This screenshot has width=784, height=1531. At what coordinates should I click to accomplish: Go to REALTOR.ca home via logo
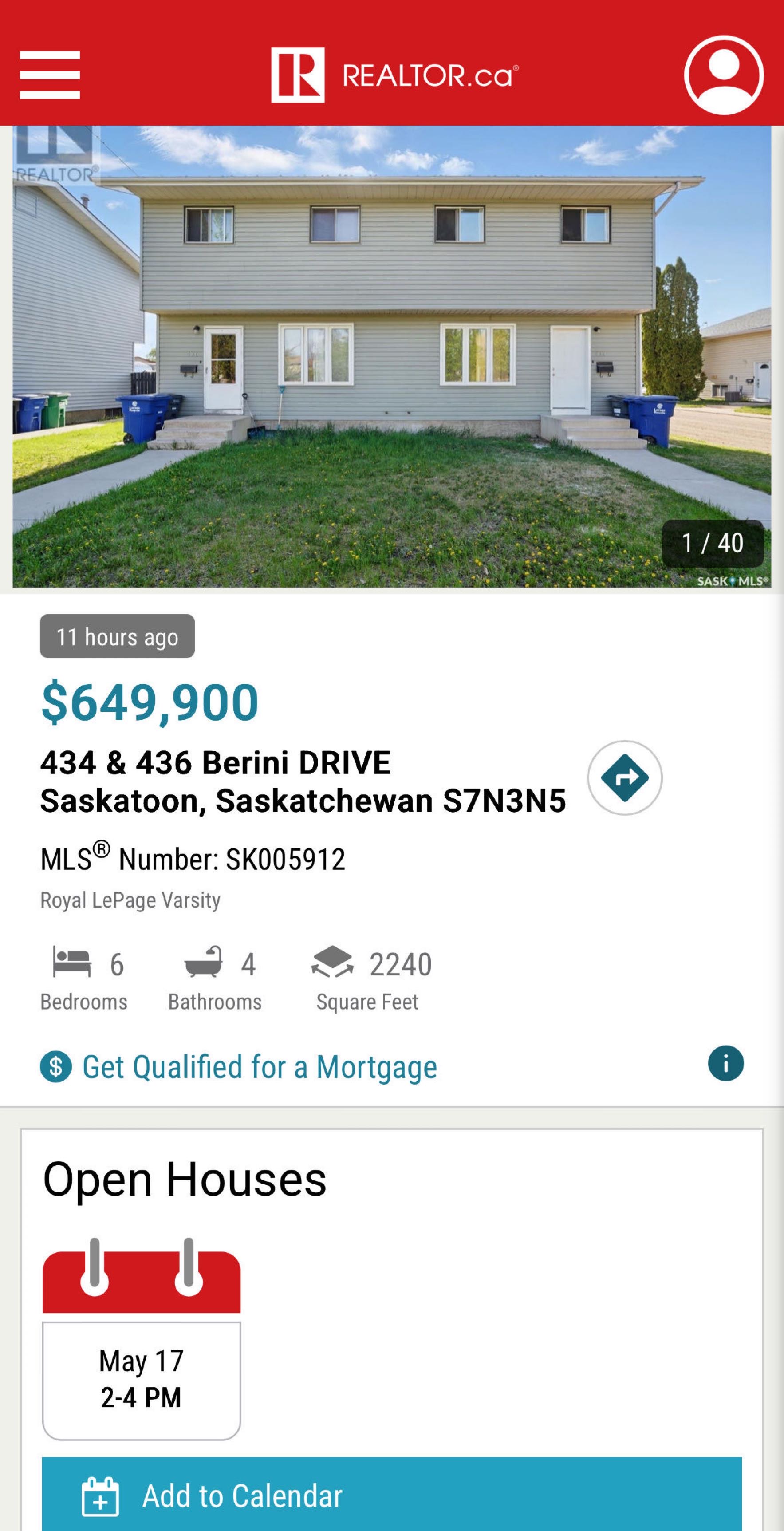395,75
